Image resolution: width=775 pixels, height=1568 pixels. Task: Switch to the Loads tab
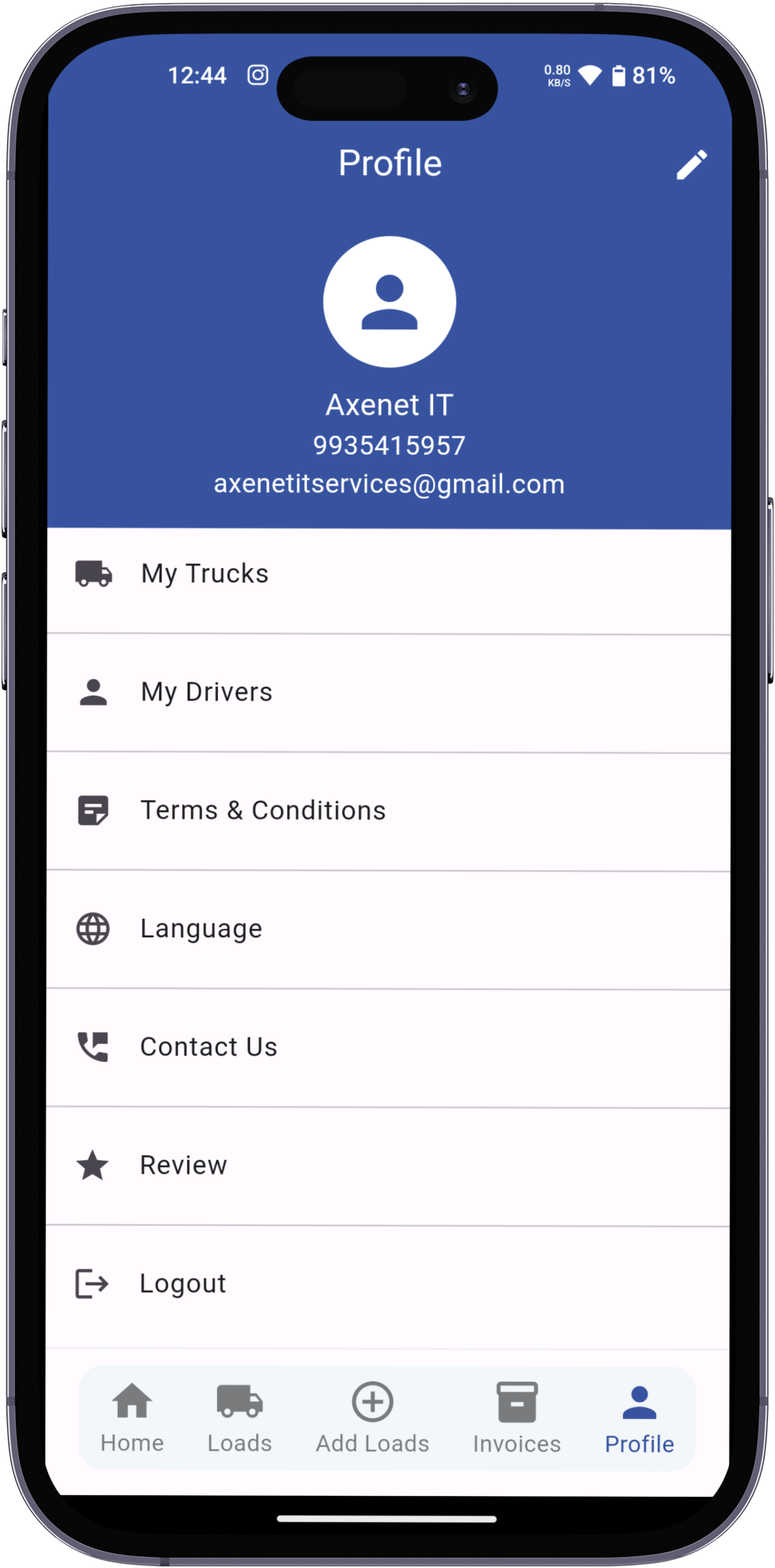[x=240, y=1417]
